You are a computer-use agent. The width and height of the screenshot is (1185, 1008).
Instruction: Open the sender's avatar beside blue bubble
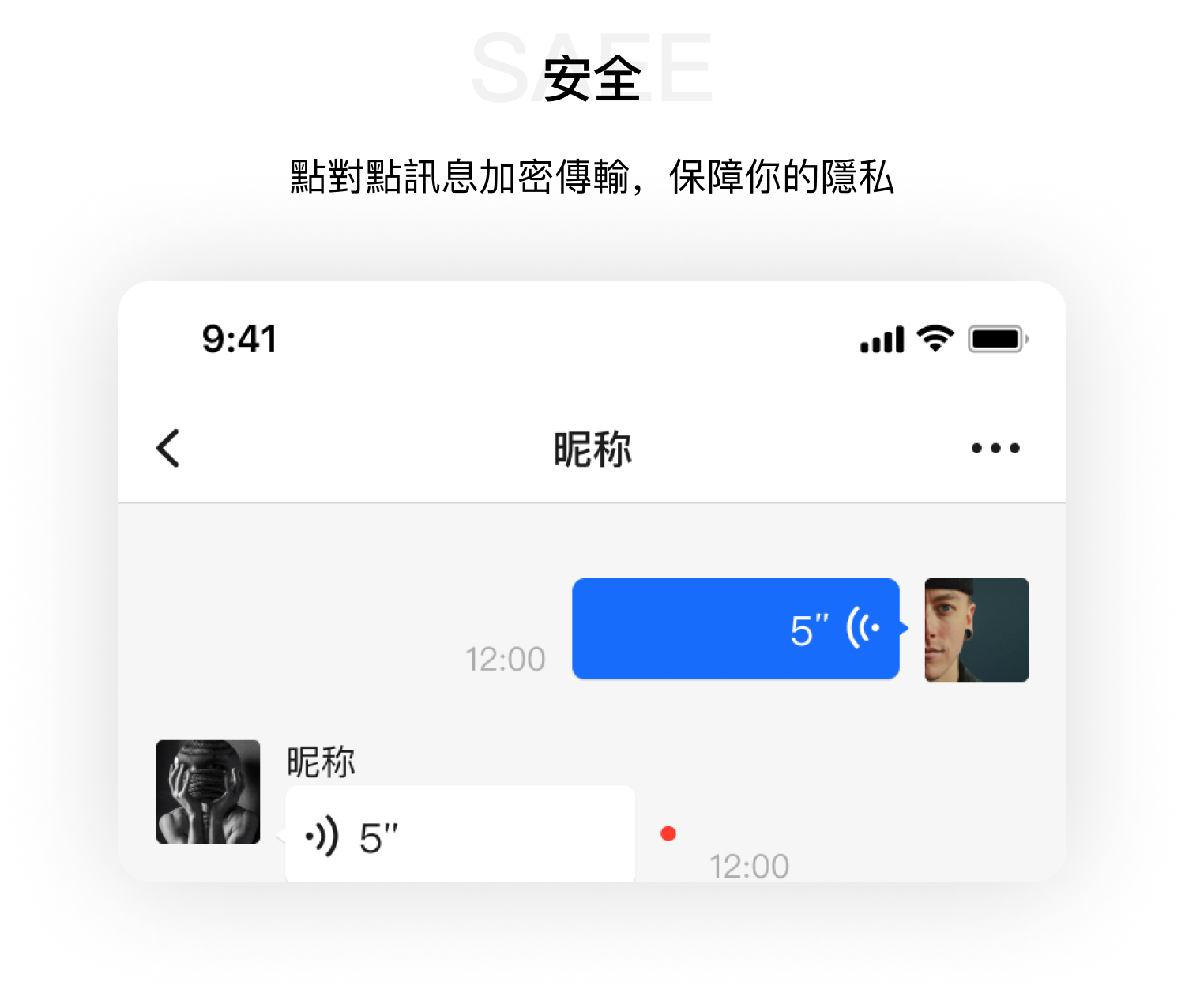976,630
